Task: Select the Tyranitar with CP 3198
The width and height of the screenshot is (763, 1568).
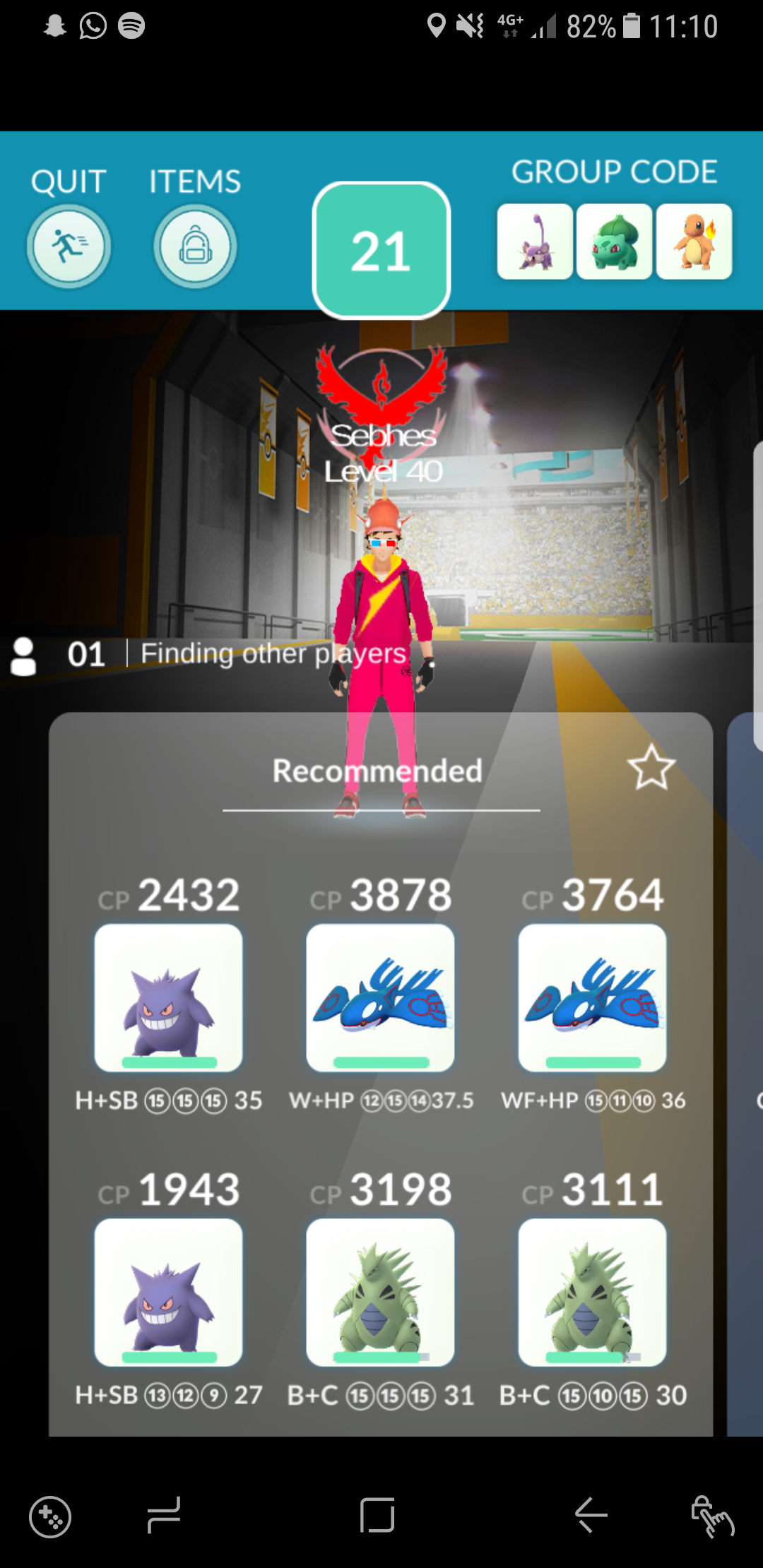Action: tap(380, 1292)
